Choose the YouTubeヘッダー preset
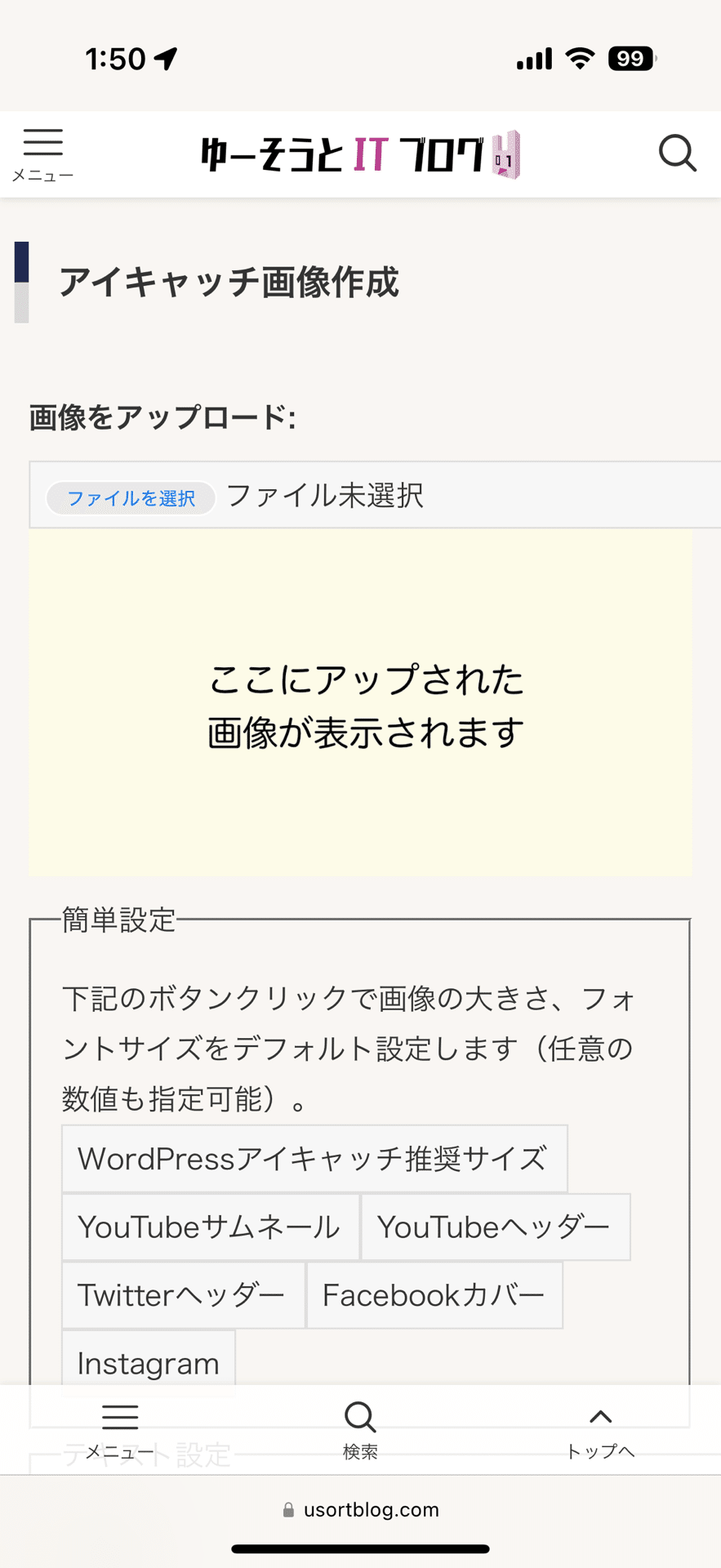This screenshot has width=721, height=1568. [496, 1227]
